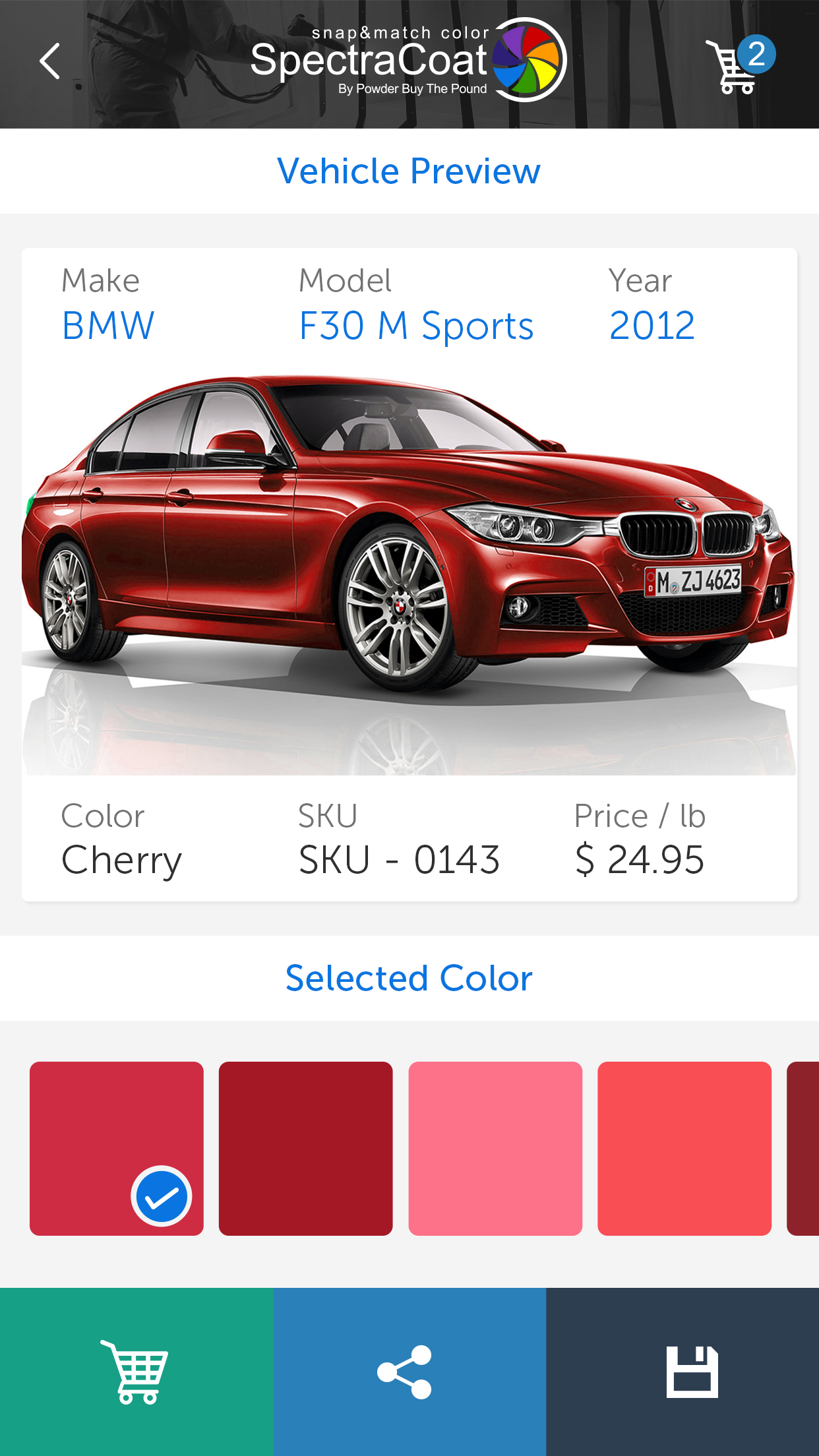Viewport: 819px width, 1456px height.
Task: Choose the light pink color swatch
Action: tap(495, 1148)
